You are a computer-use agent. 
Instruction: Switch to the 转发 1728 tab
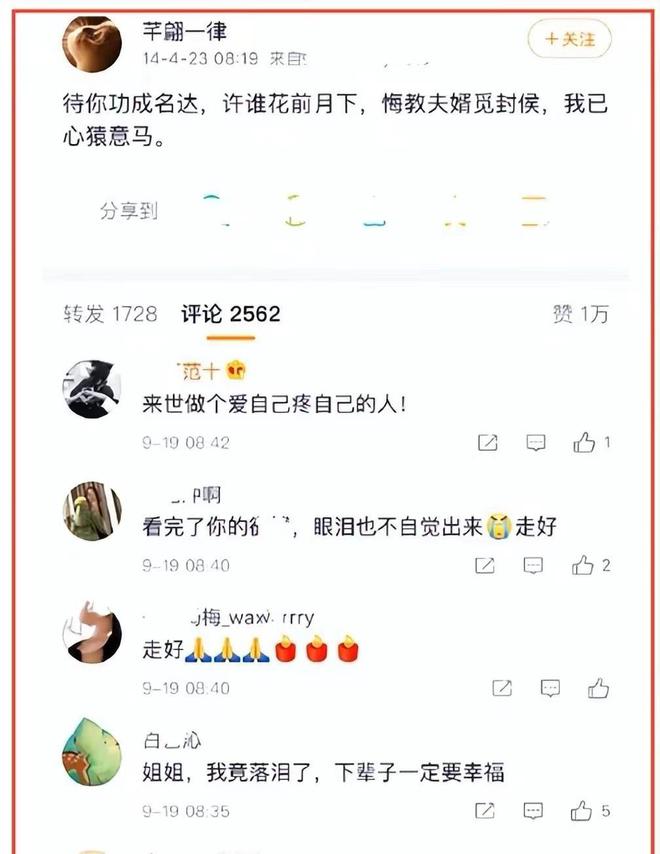[110, 314]
